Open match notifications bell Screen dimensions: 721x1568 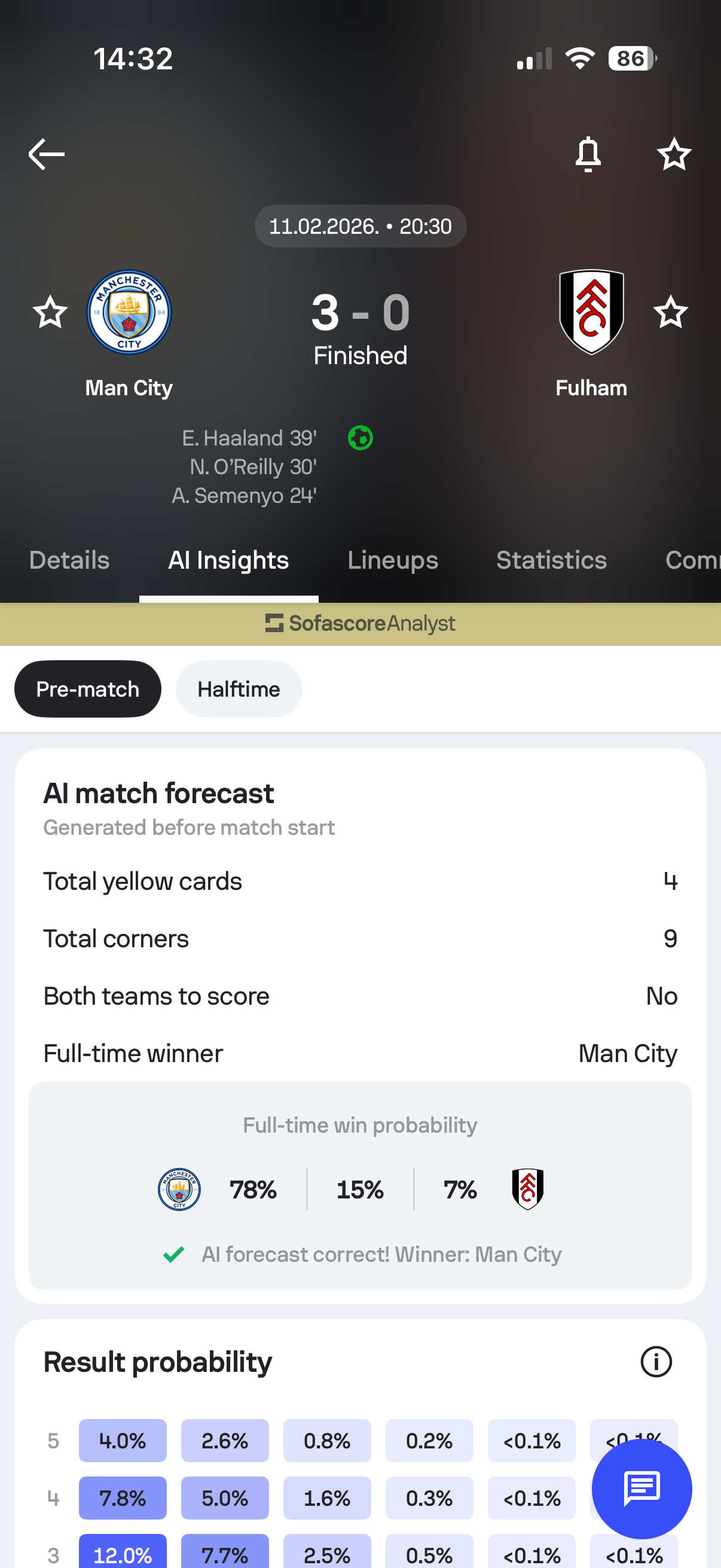(588, 154)
